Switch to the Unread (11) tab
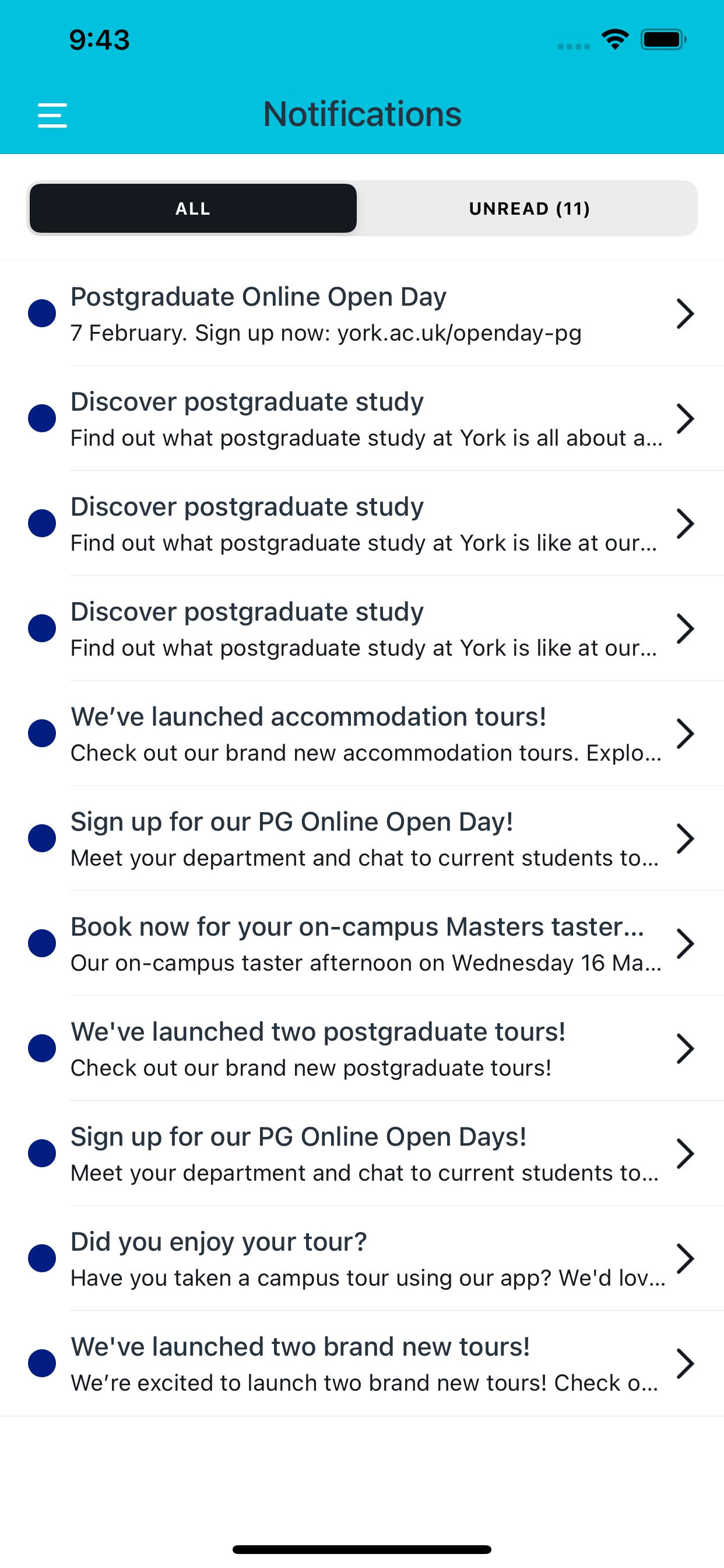Screen dimensions: 724x1568 point(529,208)
